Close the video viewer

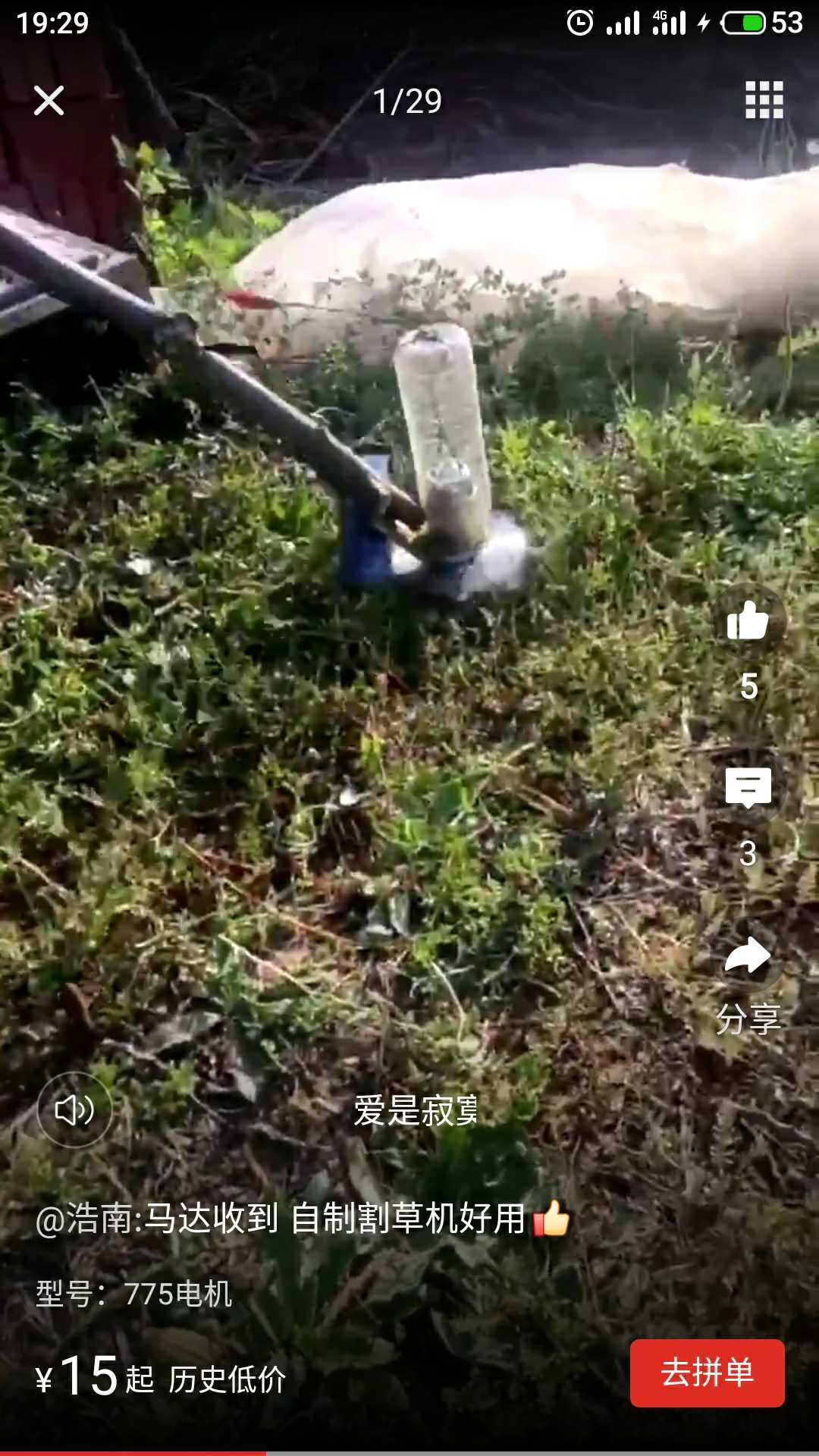click(49, 100)
